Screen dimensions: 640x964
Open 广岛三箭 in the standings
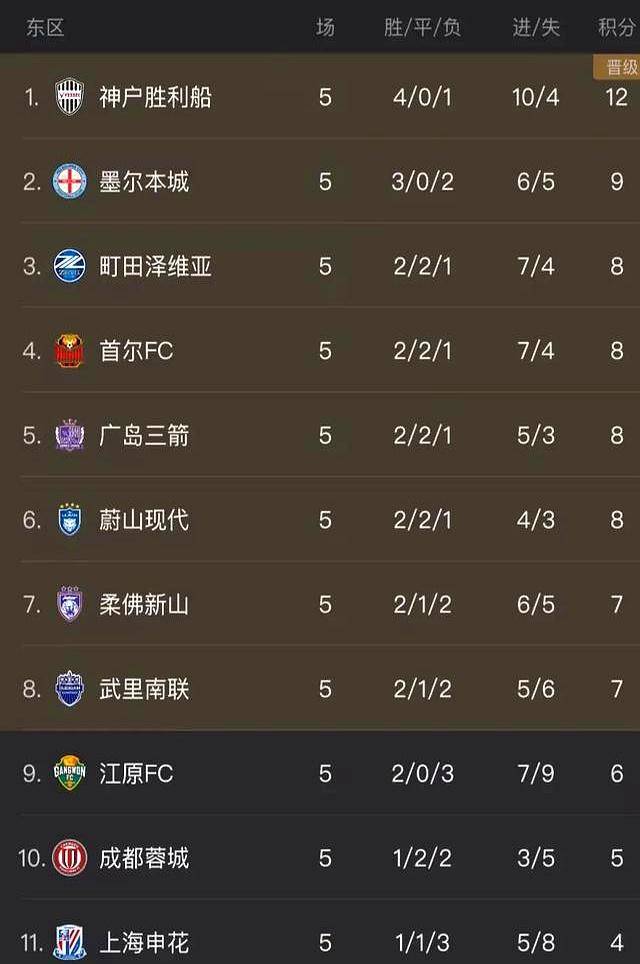pos(144,436)
